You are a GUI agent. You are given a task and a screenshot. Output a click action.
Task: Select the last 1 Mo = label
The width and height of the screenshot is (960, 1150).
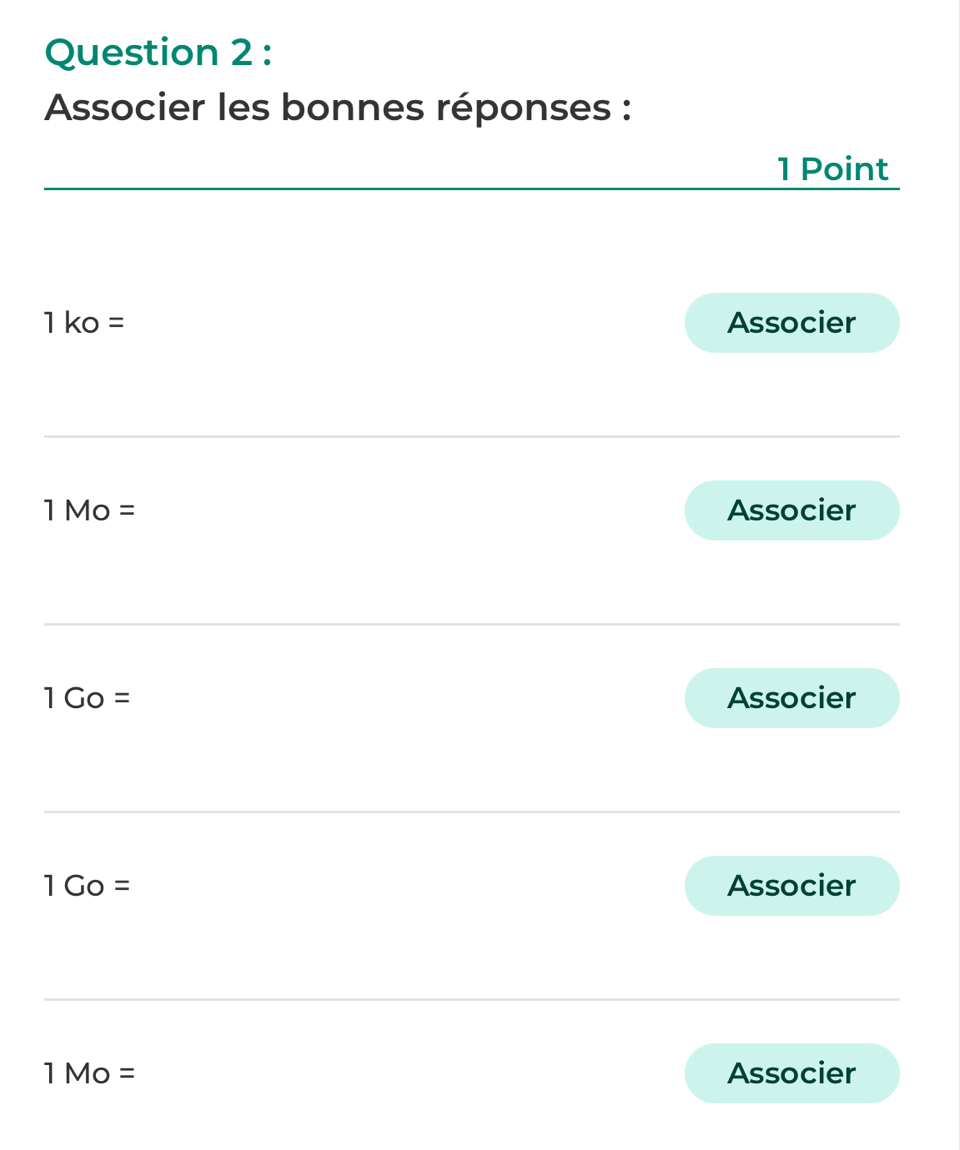[88, 1073]
